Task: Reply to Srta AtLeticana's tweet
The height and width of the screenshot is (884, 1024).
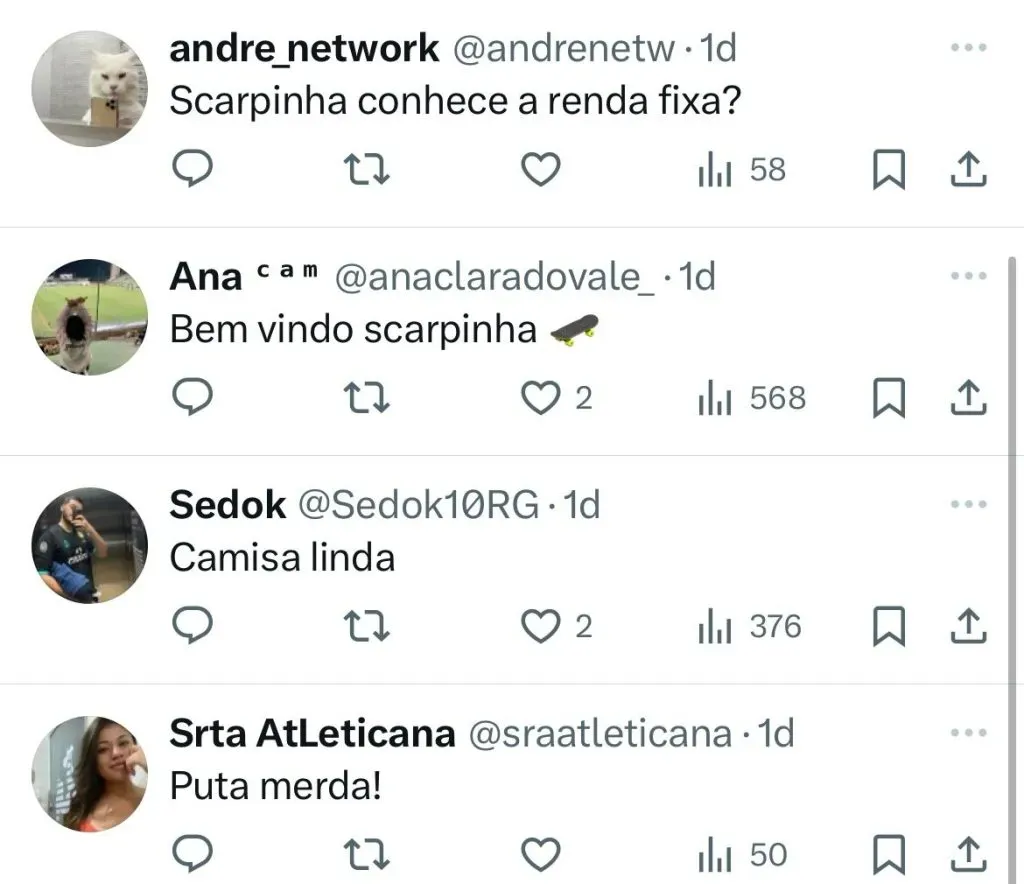Action: [193, 855]
